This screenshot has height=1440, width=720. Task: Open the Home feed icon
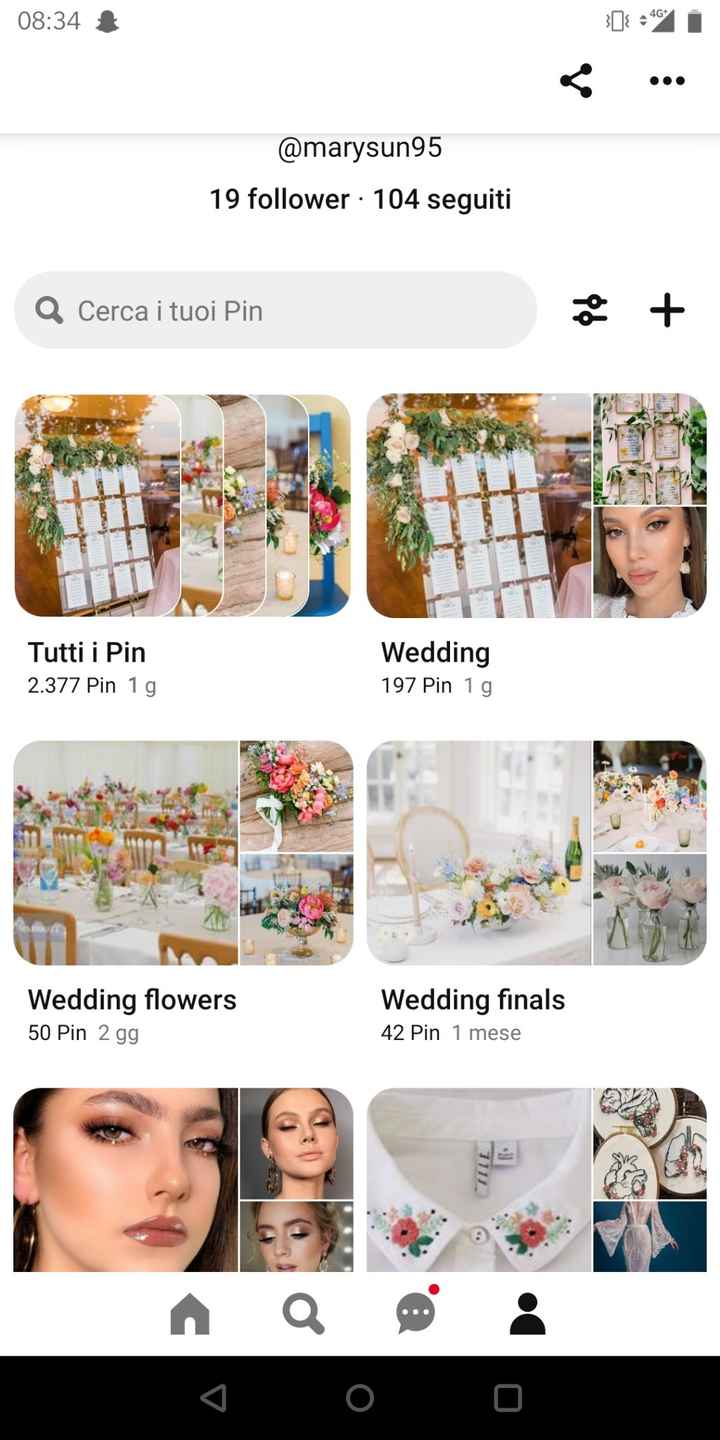pyautogui.click(x=190, y=1314)
